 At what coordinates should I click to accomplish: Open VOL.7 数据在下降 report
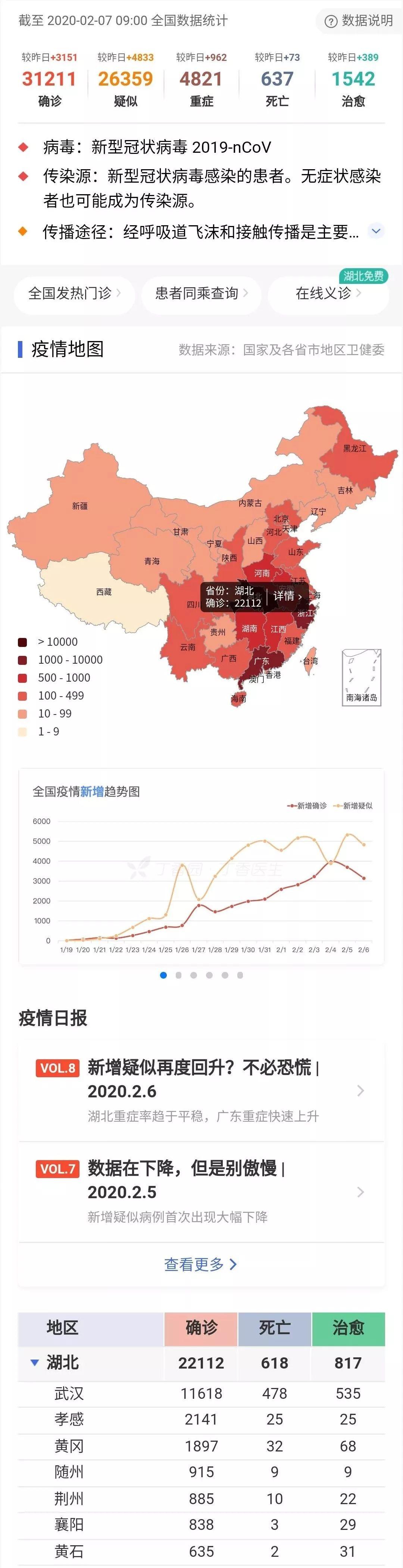coord(201,1191)
